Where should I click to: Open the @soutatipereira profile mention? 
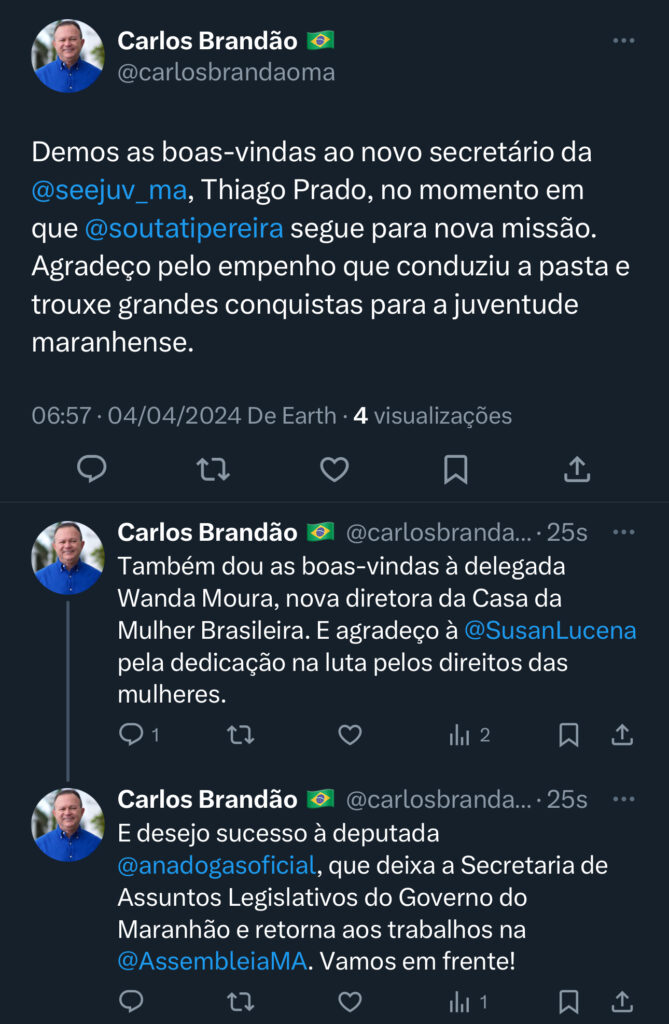[185, 228]
